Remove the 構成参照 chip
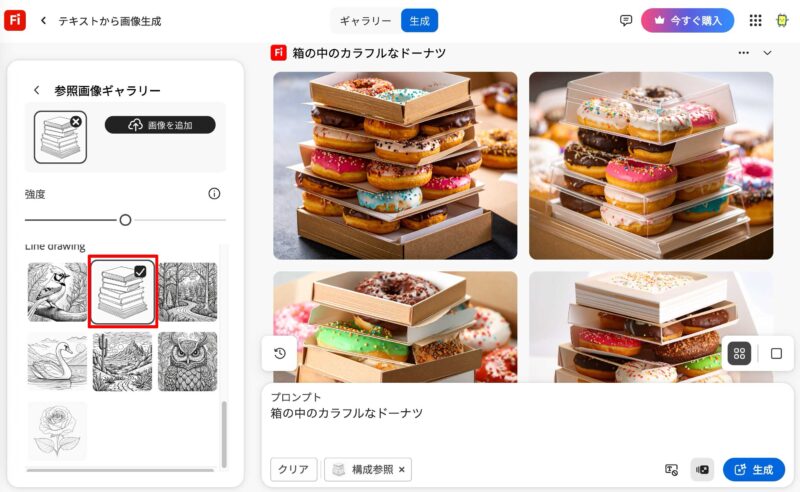 402,469
